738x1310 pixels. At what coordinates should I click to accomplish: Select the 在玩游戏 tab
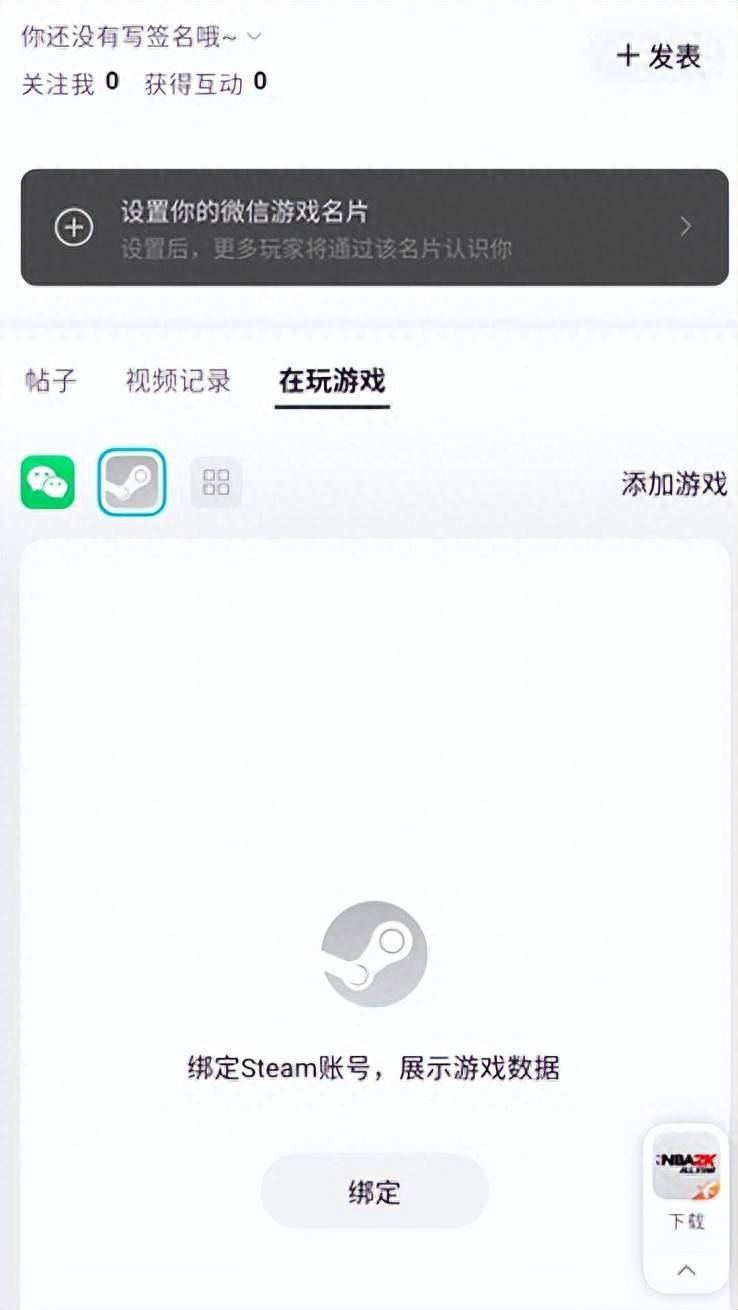point(332,380)
